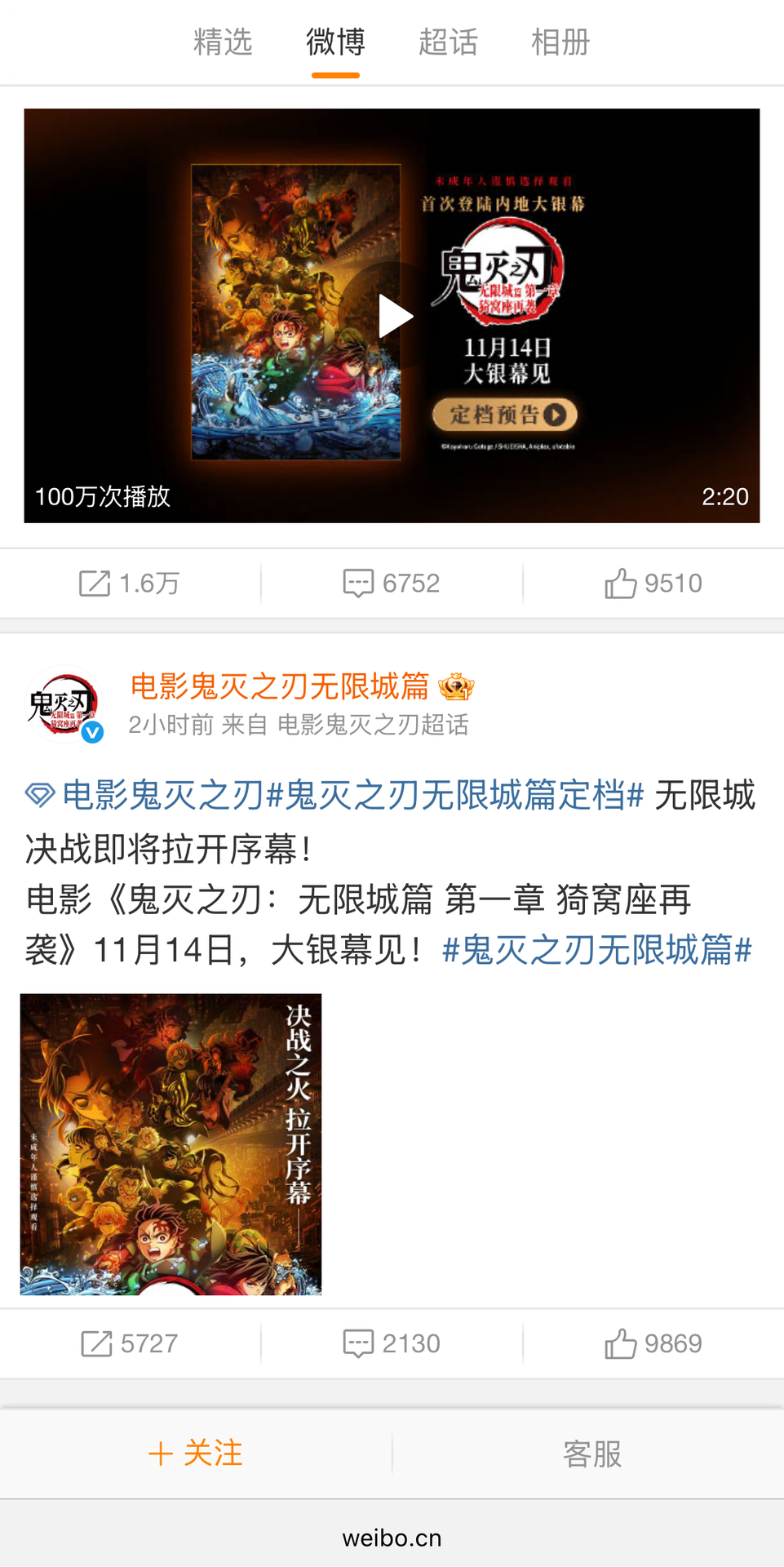Like the post with 9869 likes
The height and width of the screenshot is (1567, 784).
[x=653, y=1343]
